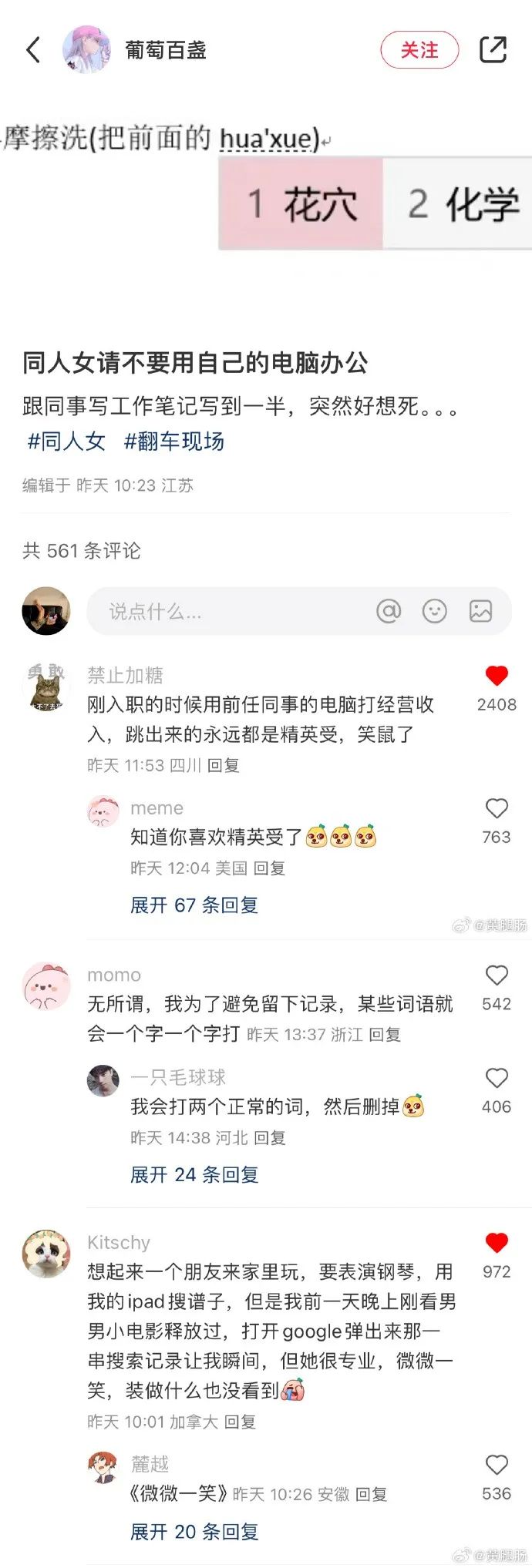This screenshot has height=1568, width=532.
Task: Open the #同人女 hashtag
Action: (x=66, y=442)
